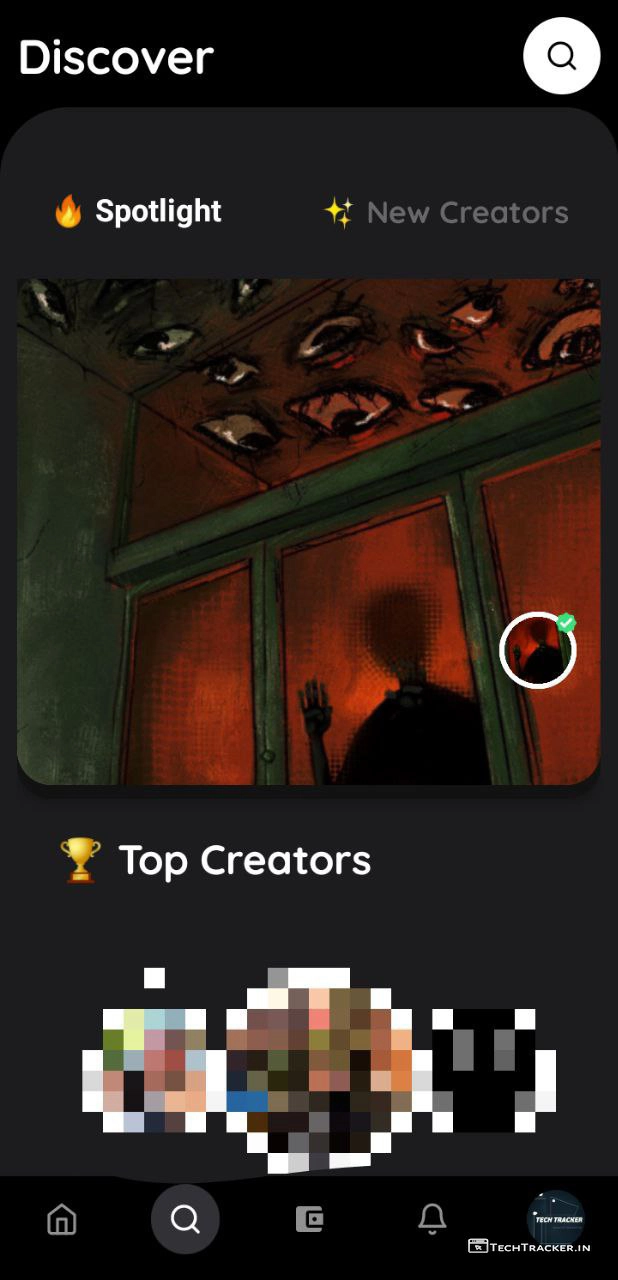The width and height of the screenshot is (618, 1280).
Task: Tap the search icon in the top right
Action: pos(561,56)
